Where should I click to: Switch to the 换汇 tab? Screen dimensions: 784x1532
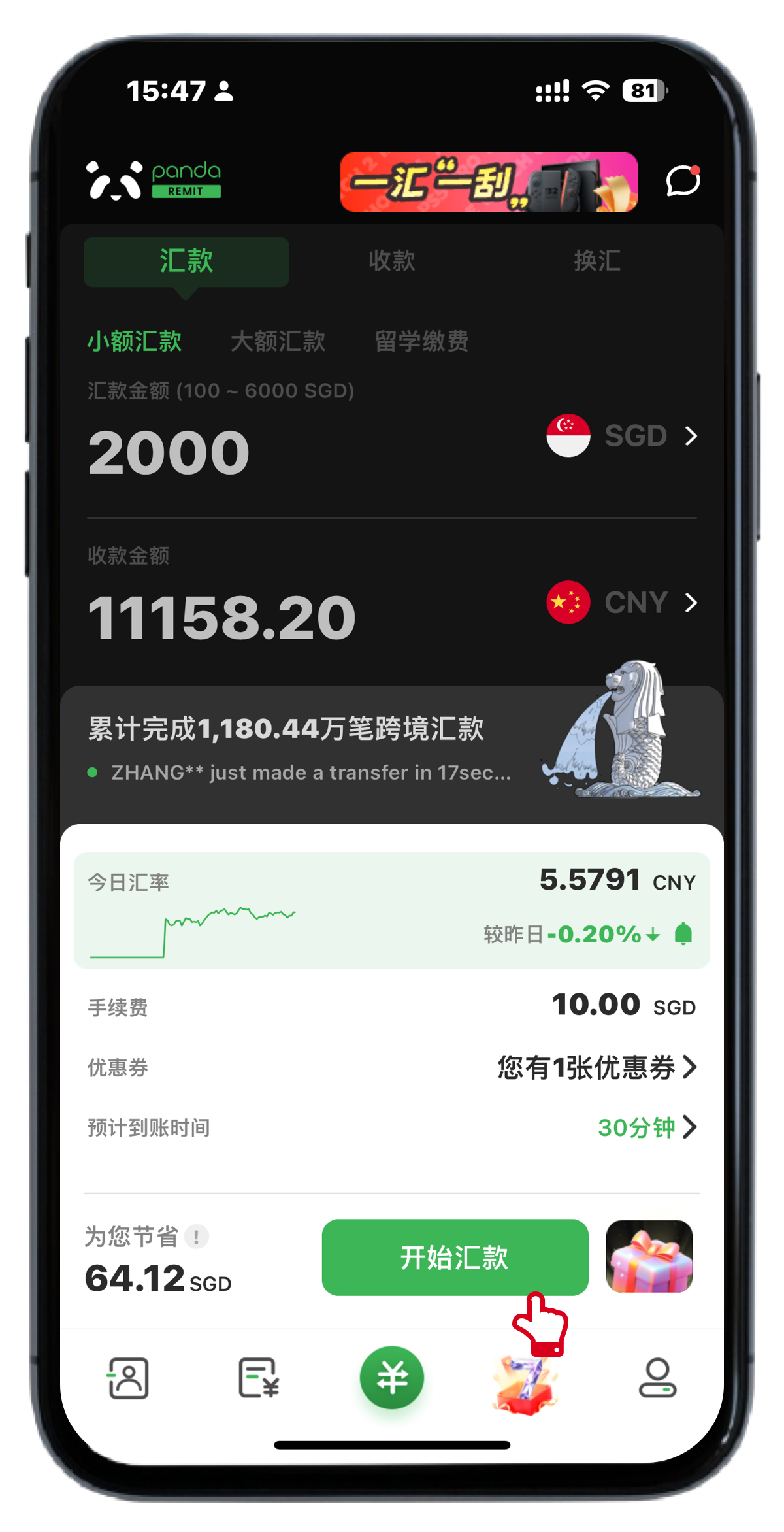pos(596,261)
